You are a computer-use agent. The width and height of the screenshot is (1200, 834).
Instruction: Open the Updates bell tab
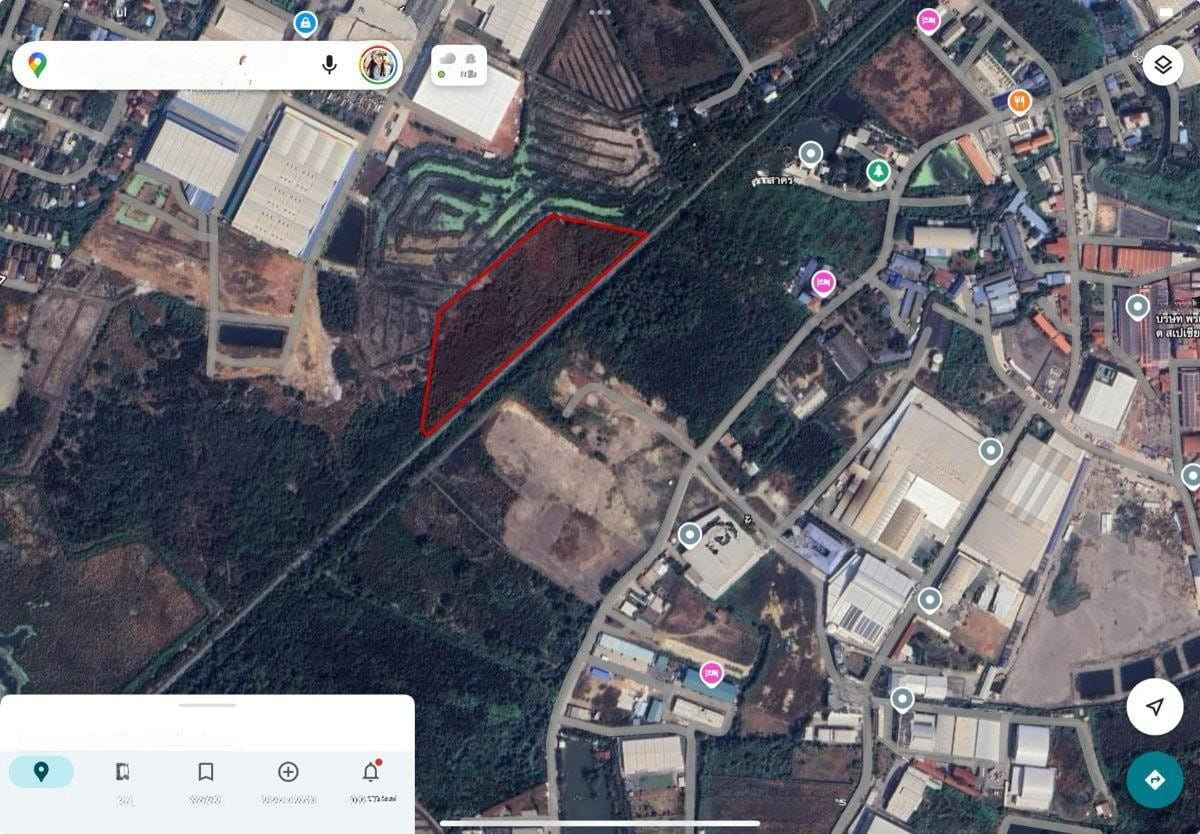click(371, 772)
